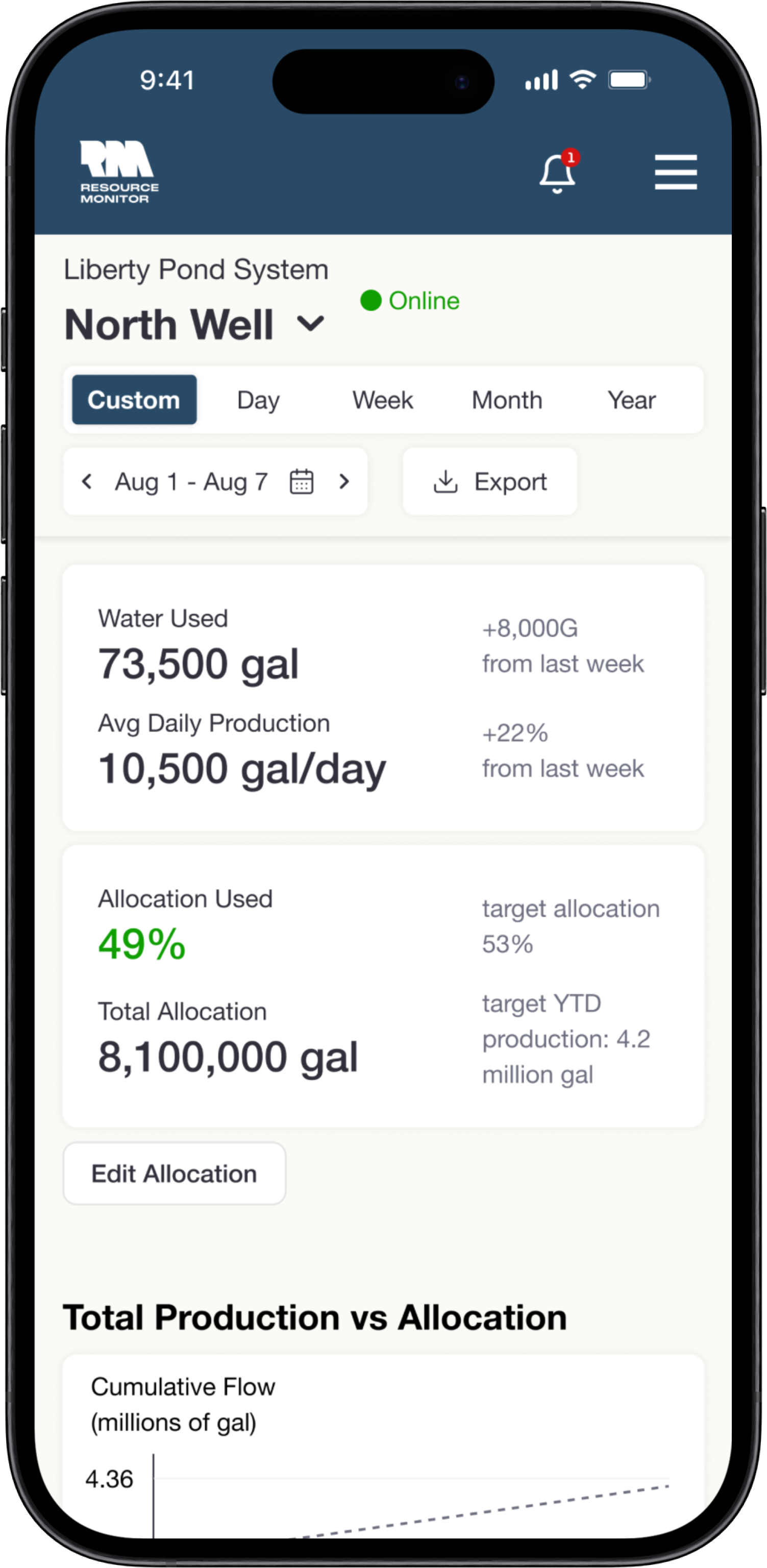Open the hamburger menu
This screenshot has height=1568, width=767.
pyautogui.click(x=676, y=172)
